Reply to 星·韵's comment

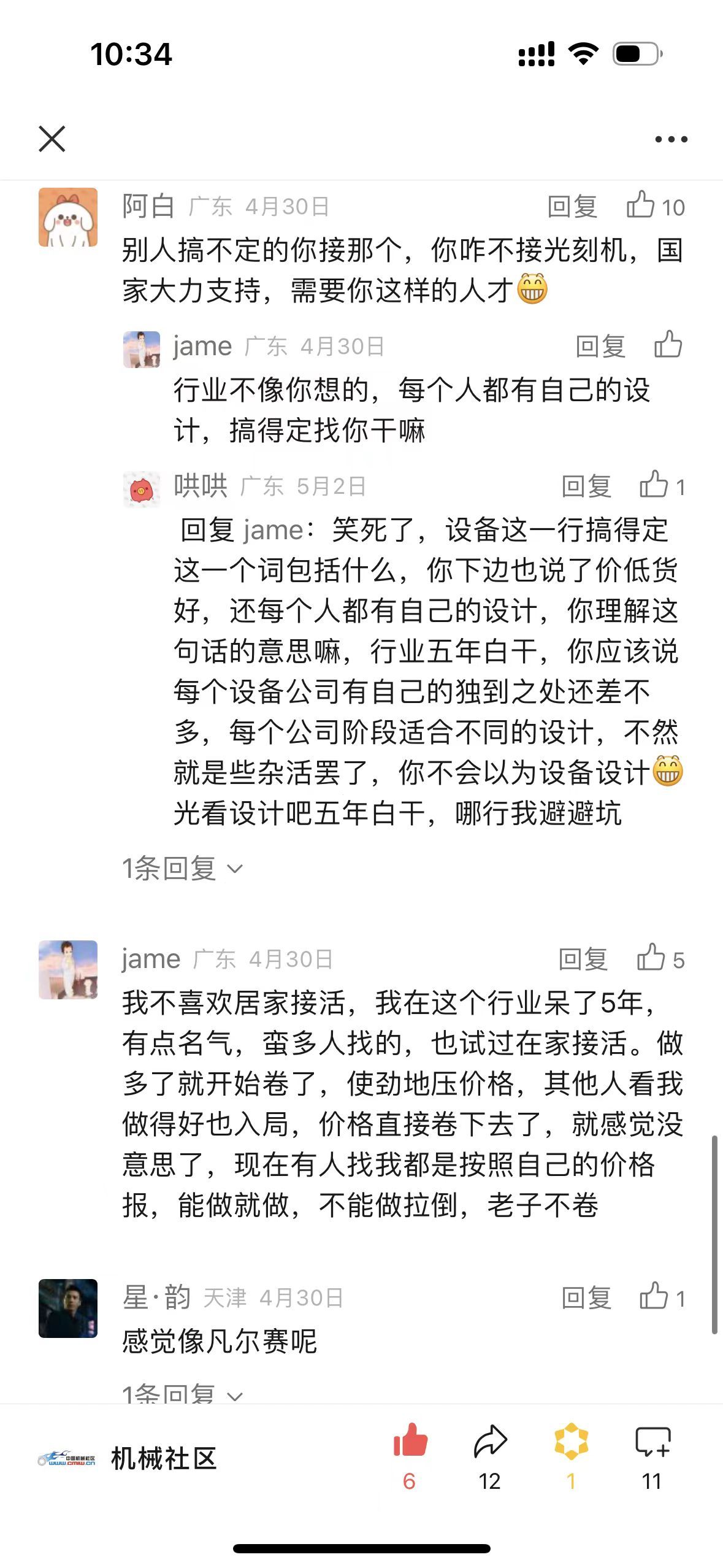click(x=586, y=1298)
